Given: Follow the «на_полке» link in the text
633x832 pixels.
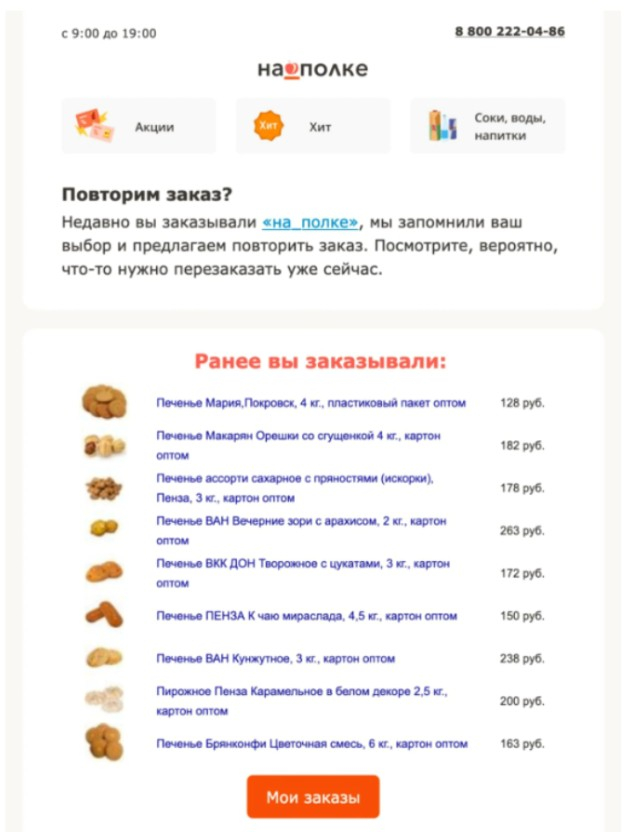Looking at the screenshot, I should tap(310, 222).
